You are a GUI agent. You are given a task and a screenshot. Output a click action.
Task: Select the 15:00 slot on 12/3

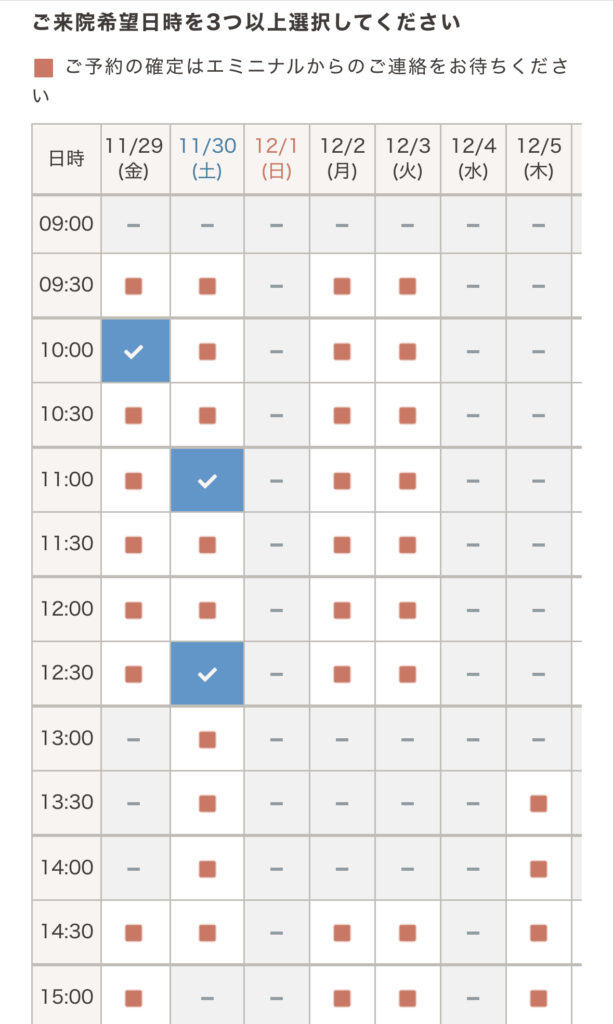(x=407, y=997)
